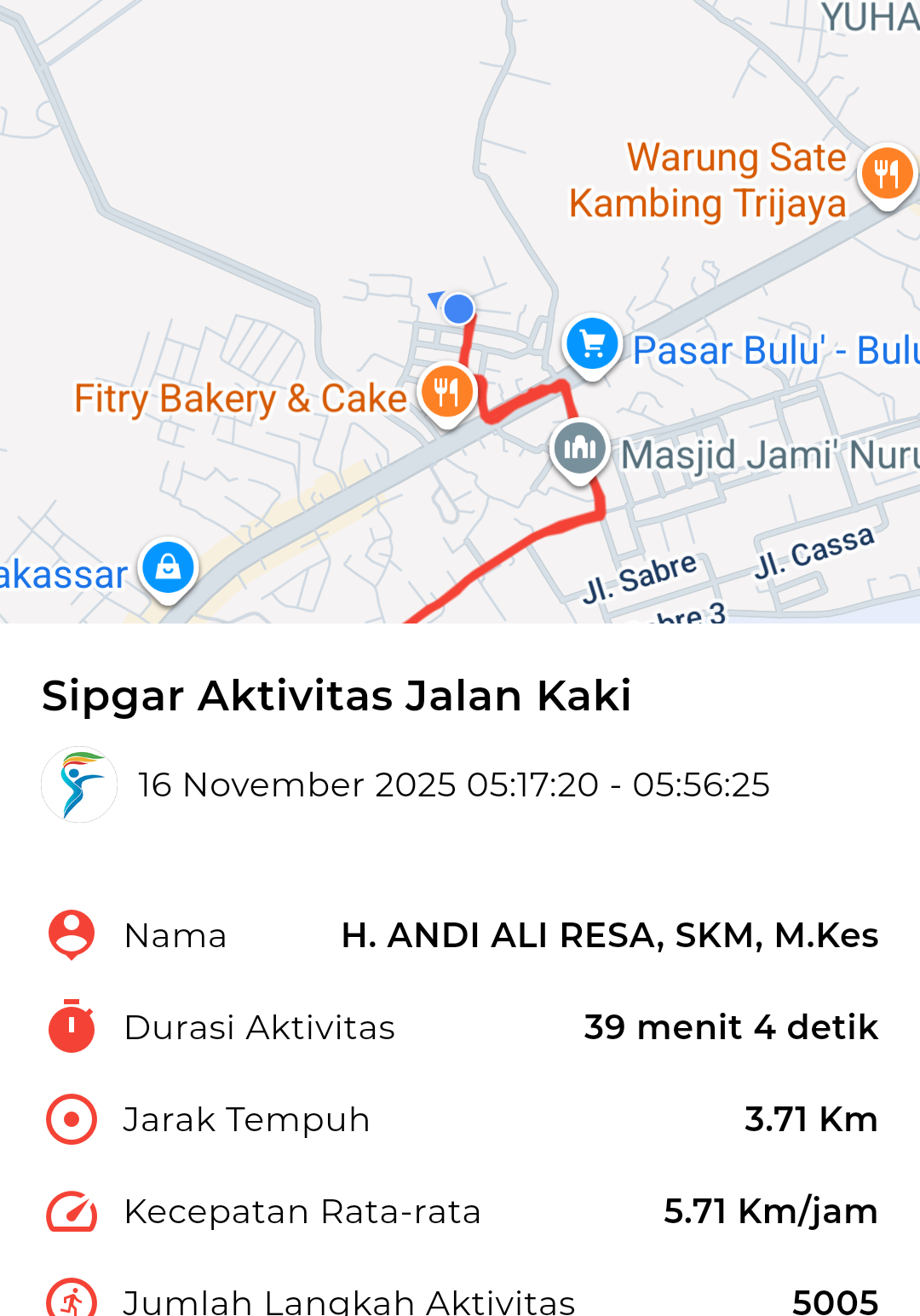Tap the blue shopping bag marker near Makassar
This screenshot has height=1316, width=920.
168,568
